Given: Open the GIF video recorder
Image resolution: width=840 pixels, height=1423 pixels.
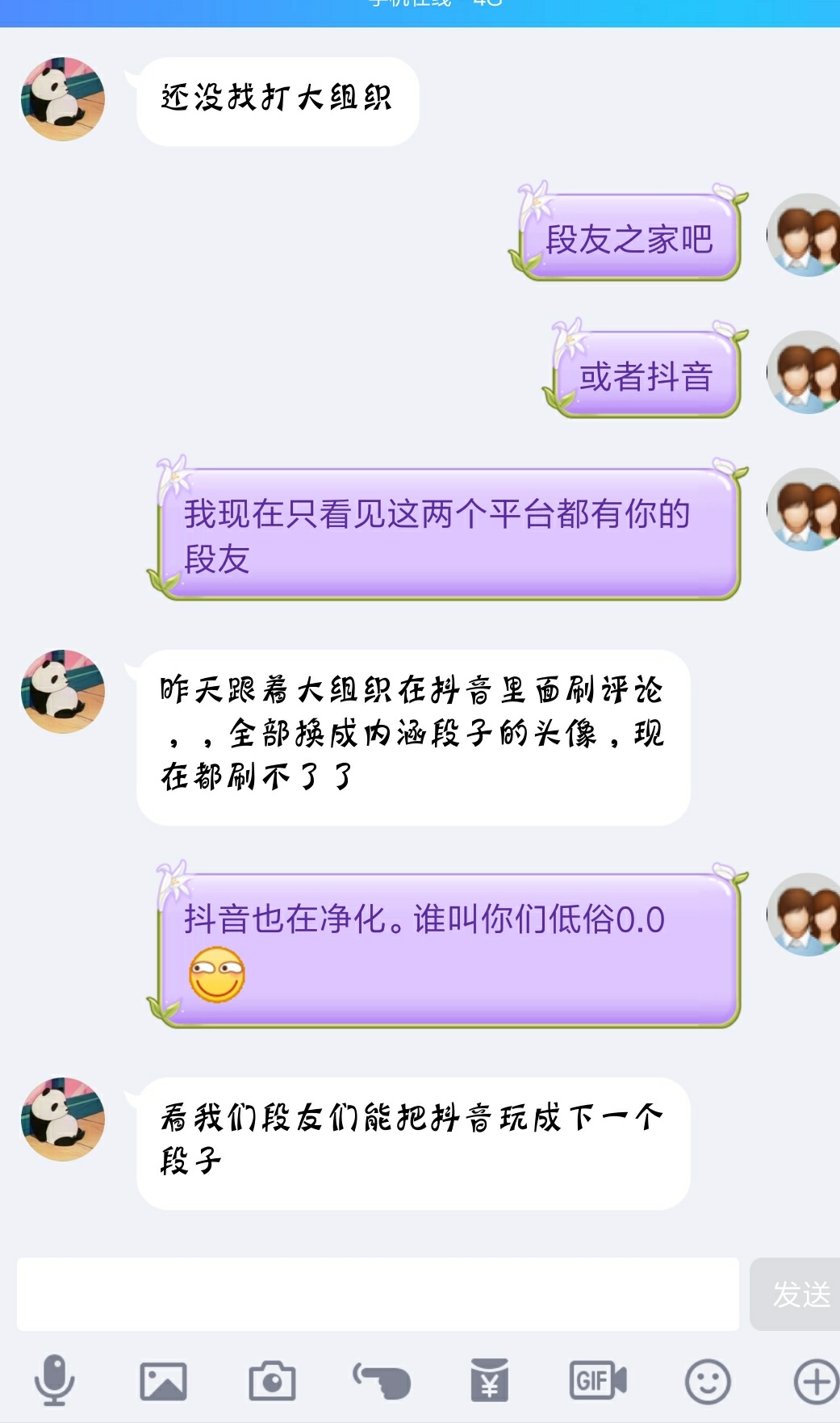Looking at the screenshot, I should pos(598,1381).
